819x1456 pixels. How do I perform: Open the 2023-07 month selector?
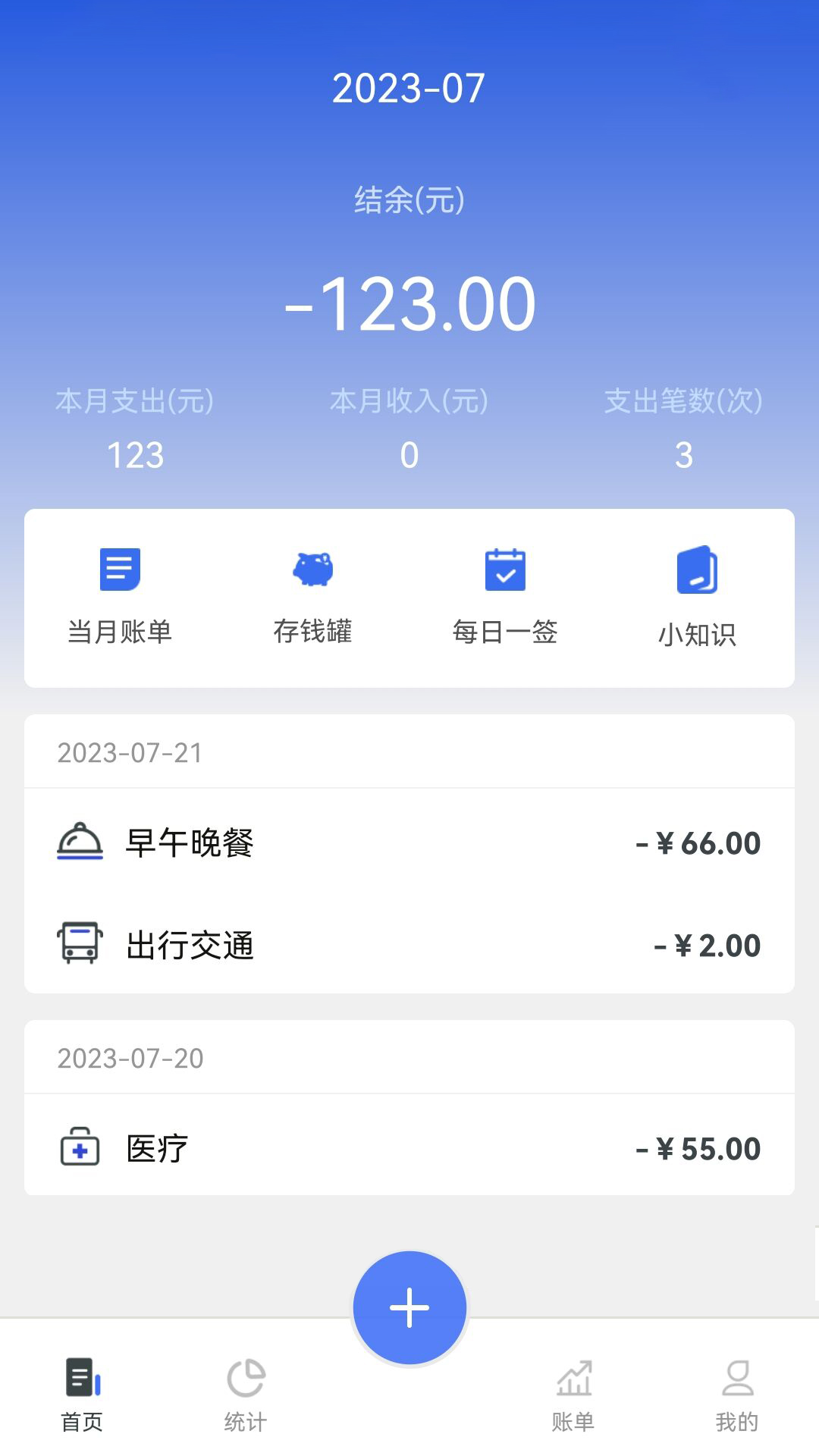click(x=409, y=87)
